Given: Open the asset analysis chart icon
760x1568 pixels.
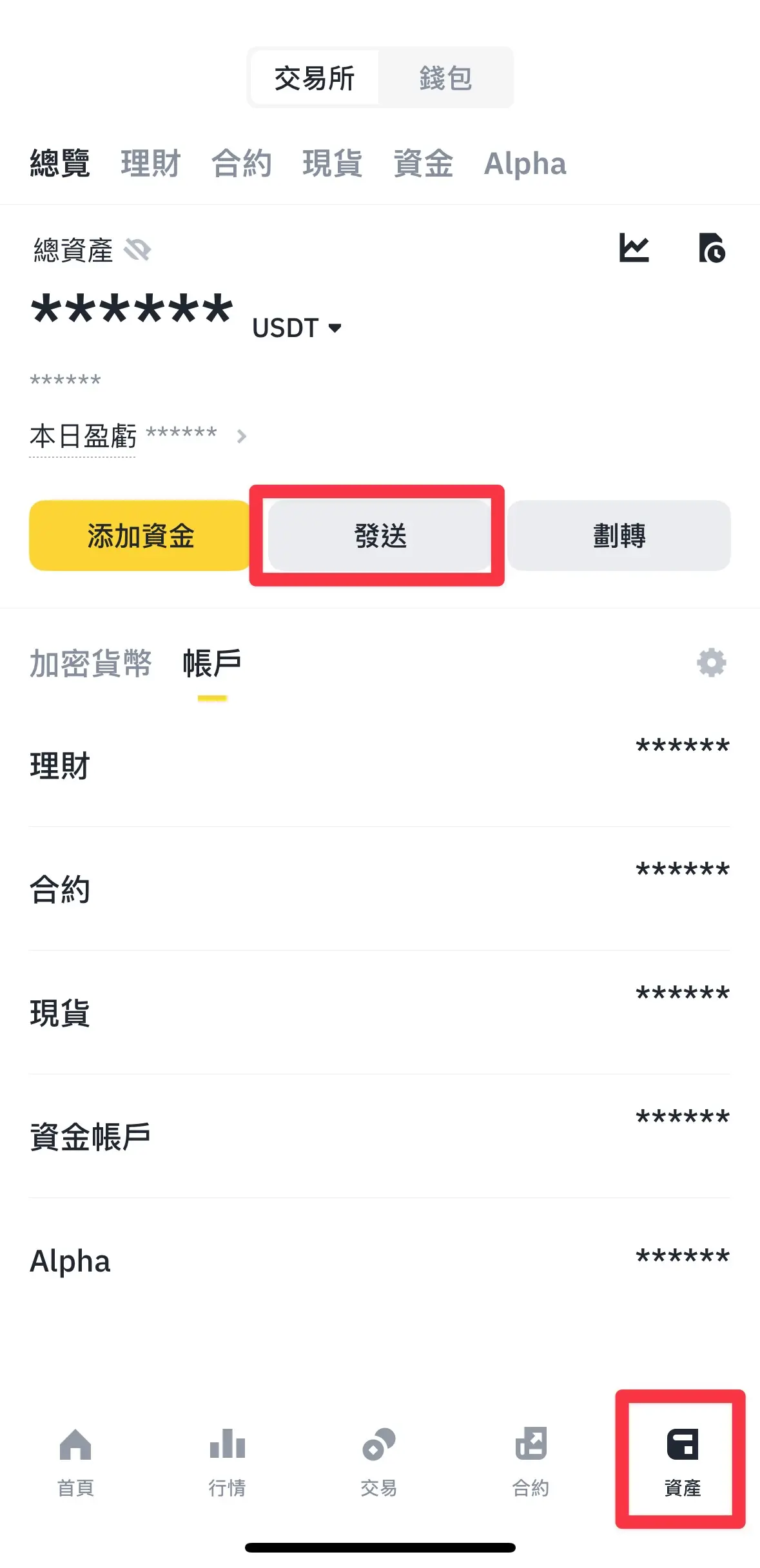Looking at the screenshot, I should 634,248.
